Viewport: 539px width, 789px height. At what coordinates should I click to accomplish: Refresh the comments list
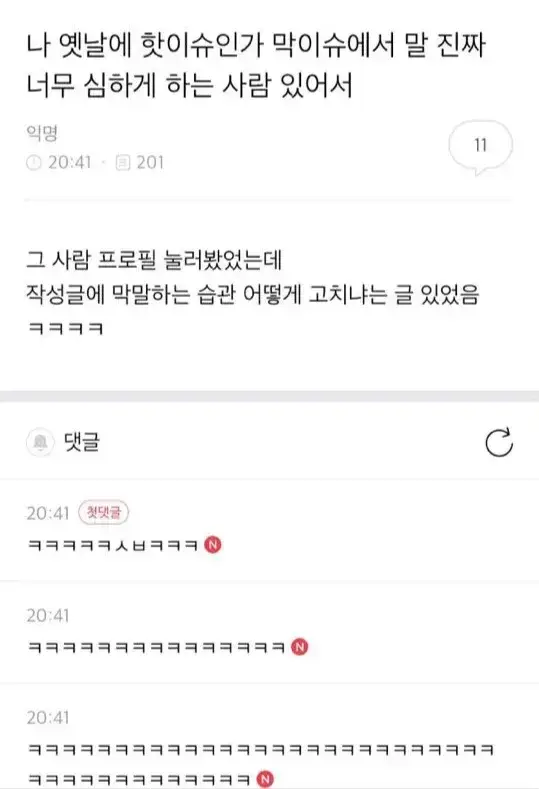(499, 443)
